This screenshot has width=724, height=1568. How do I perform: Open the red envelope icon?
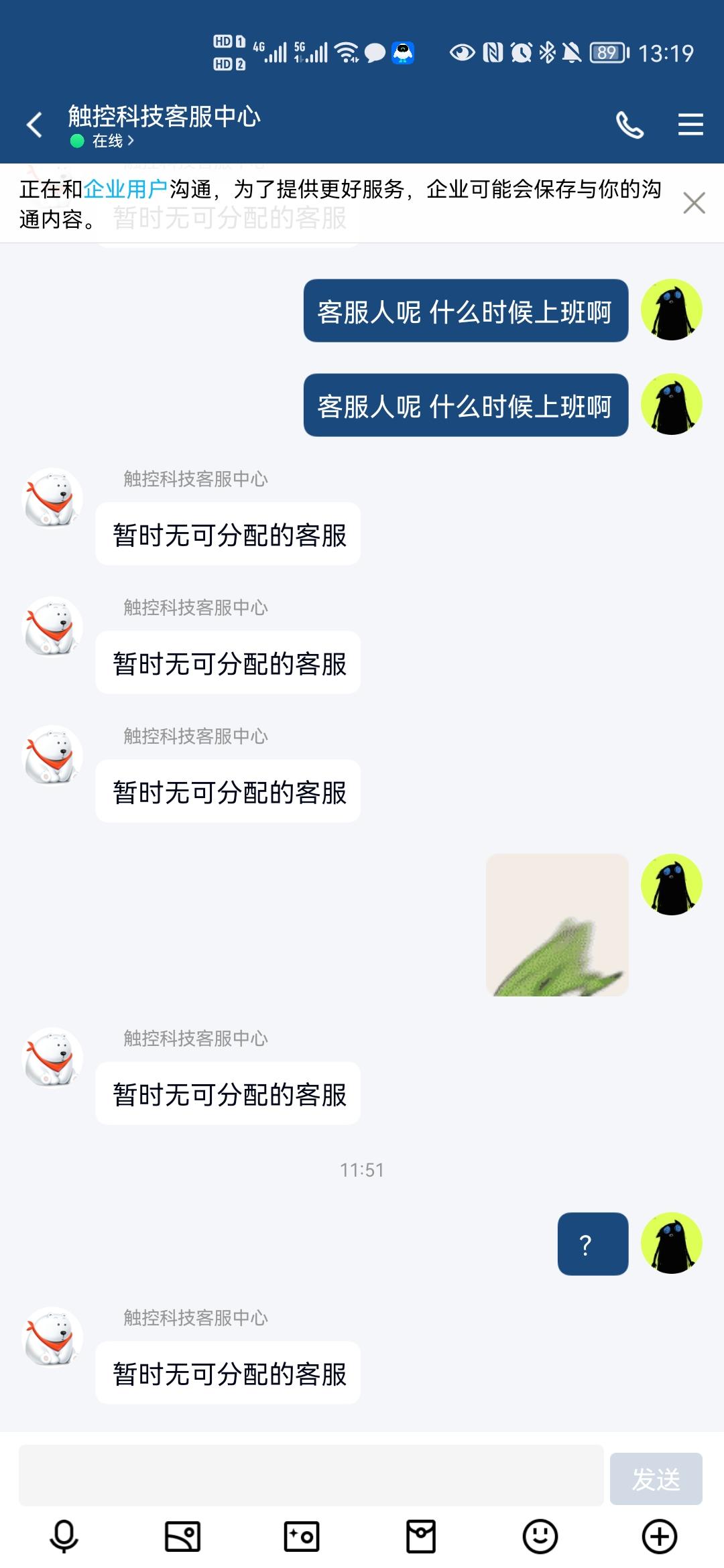(x=421, y=1537)
